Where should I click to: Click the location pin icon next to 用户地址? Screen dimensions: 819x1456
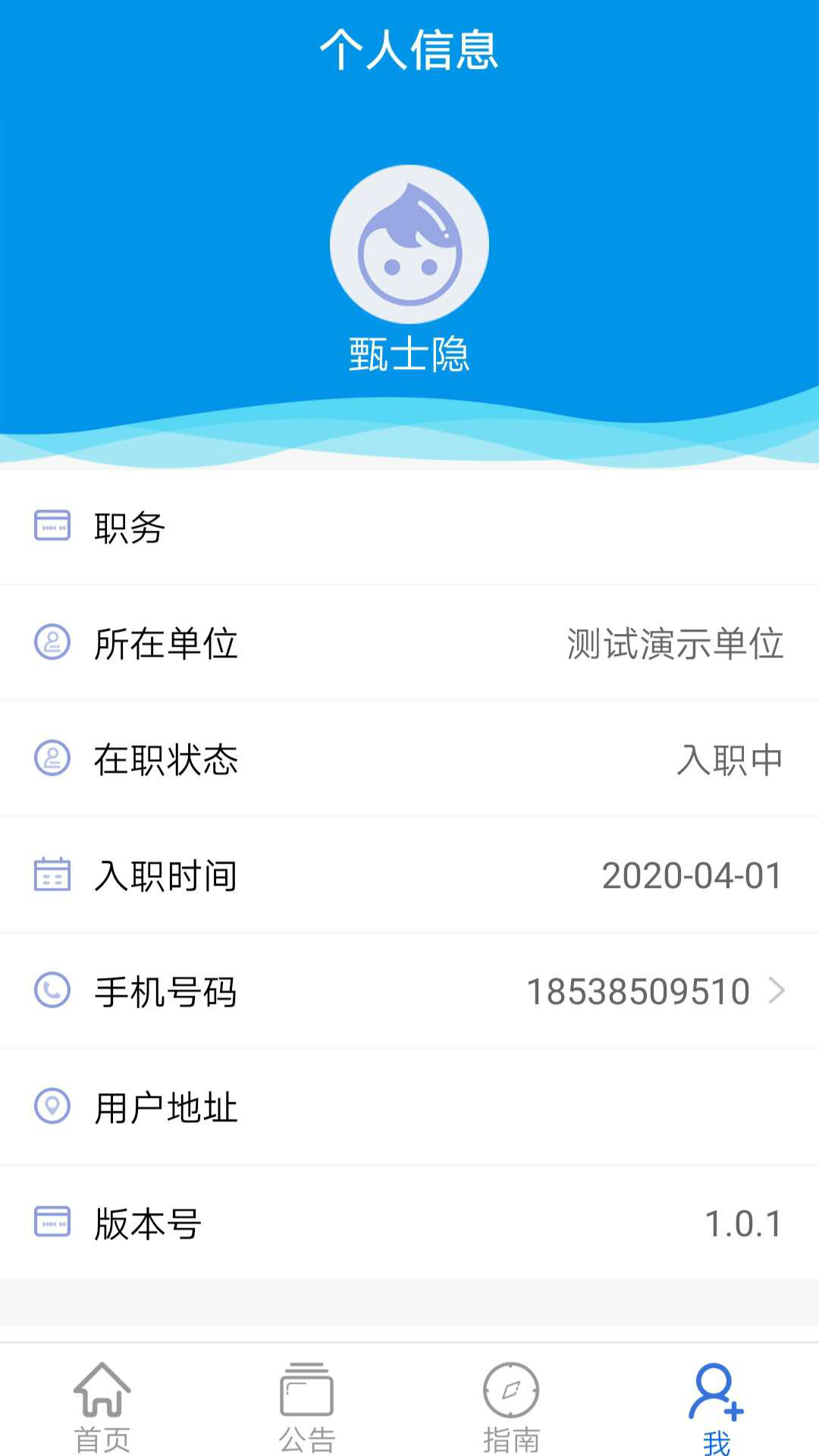(51, 1109)
